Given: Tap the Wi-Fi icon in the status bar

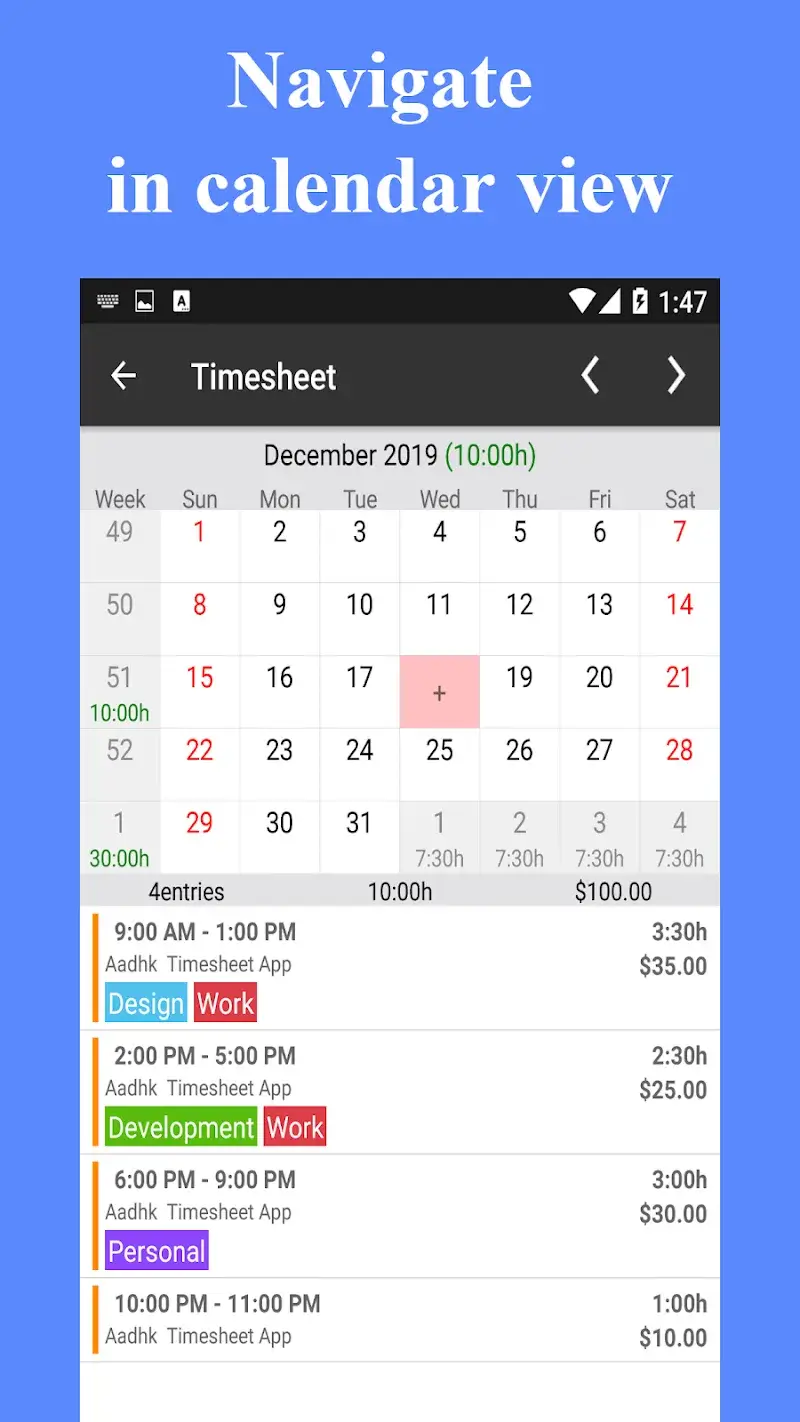Looking at the screenshot, I should click(580, 301).
